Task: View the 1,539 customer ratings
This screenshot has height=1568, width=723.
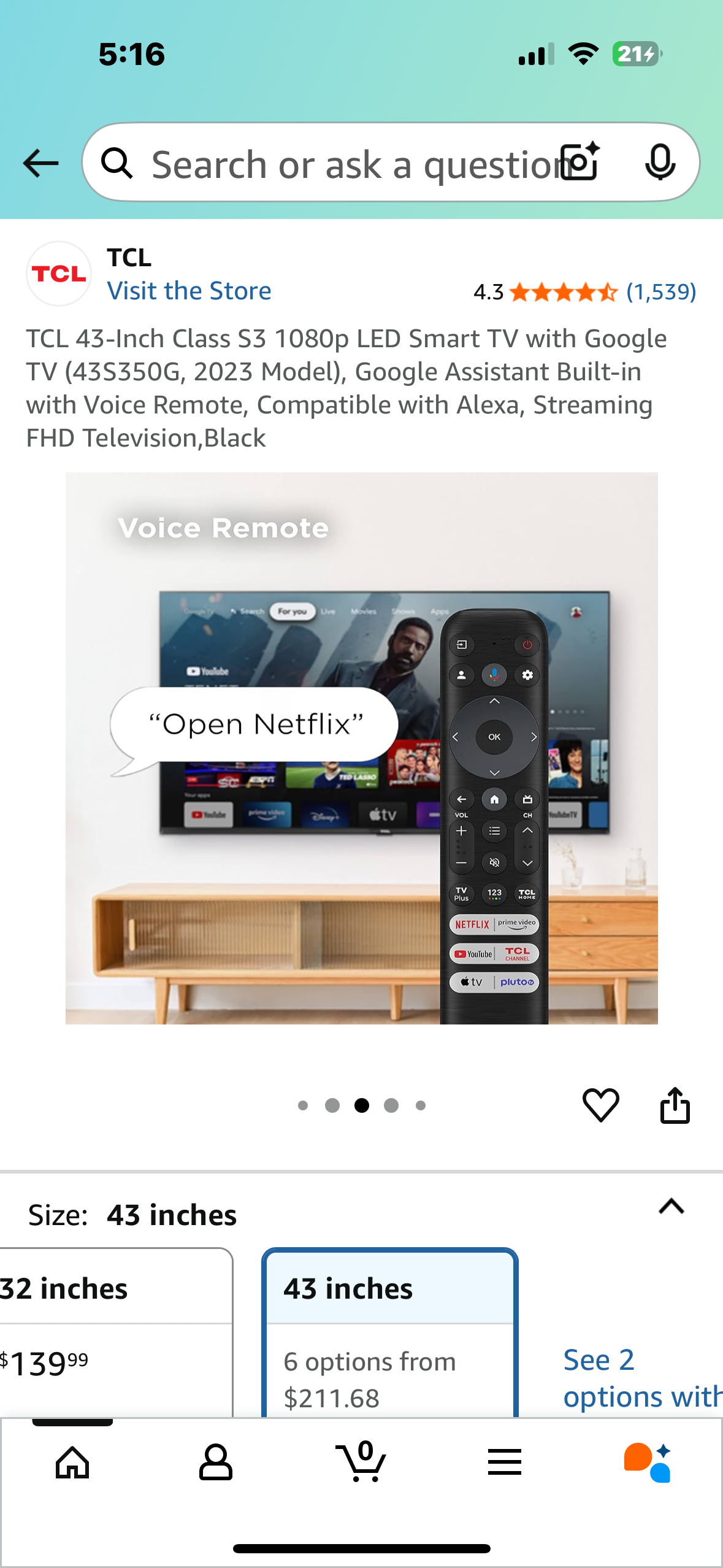Action: point(660,292)
